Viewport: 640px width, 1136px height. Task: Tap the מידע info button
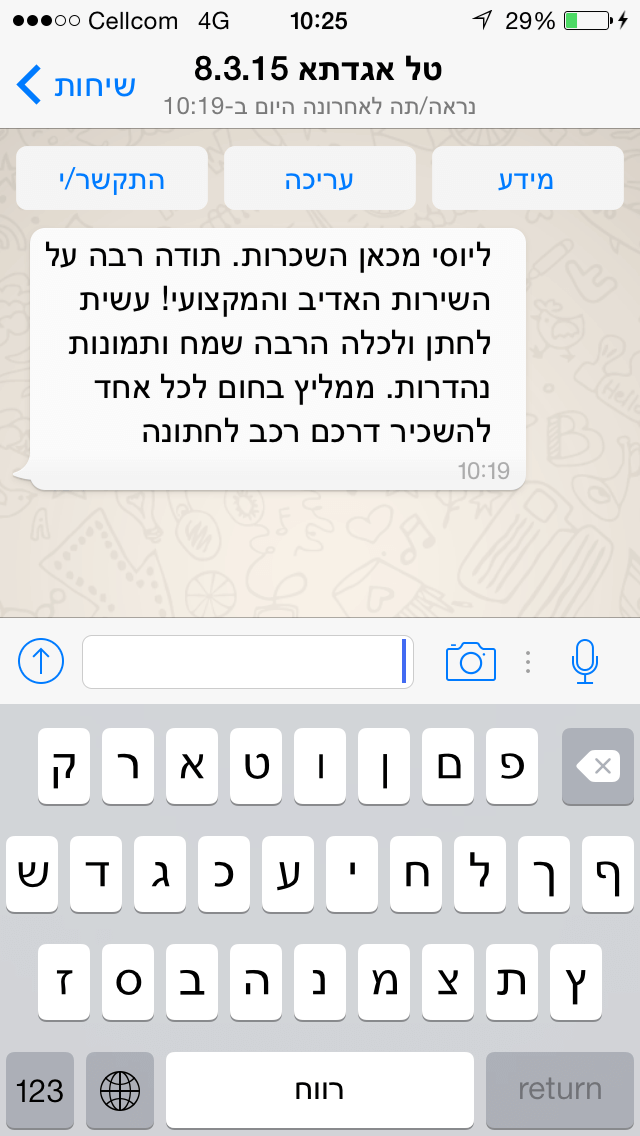[528, 178]
